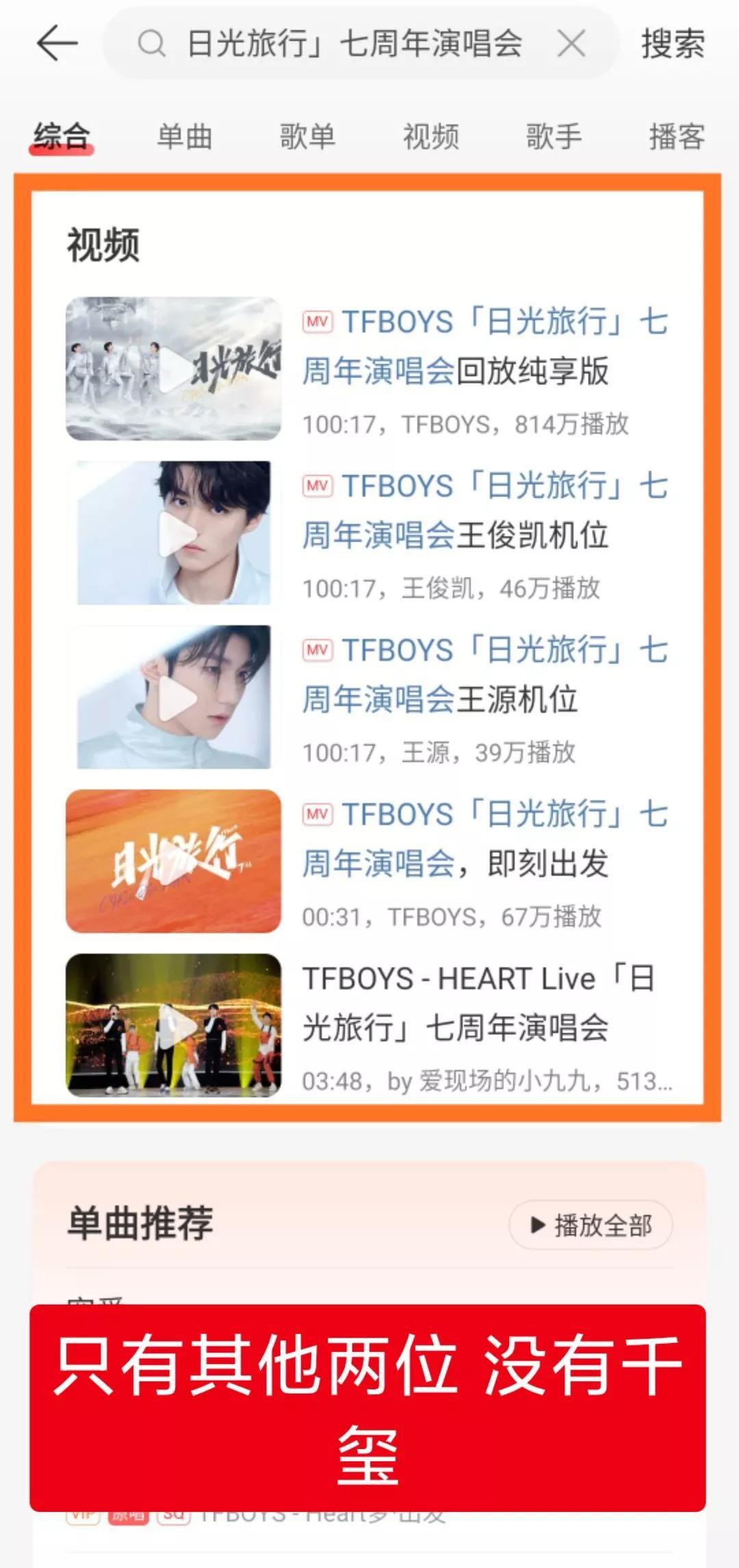This screenshot has height=1568, width=739.
Task: Switch to the 综合 tab
Action: (x=62, y=136)
